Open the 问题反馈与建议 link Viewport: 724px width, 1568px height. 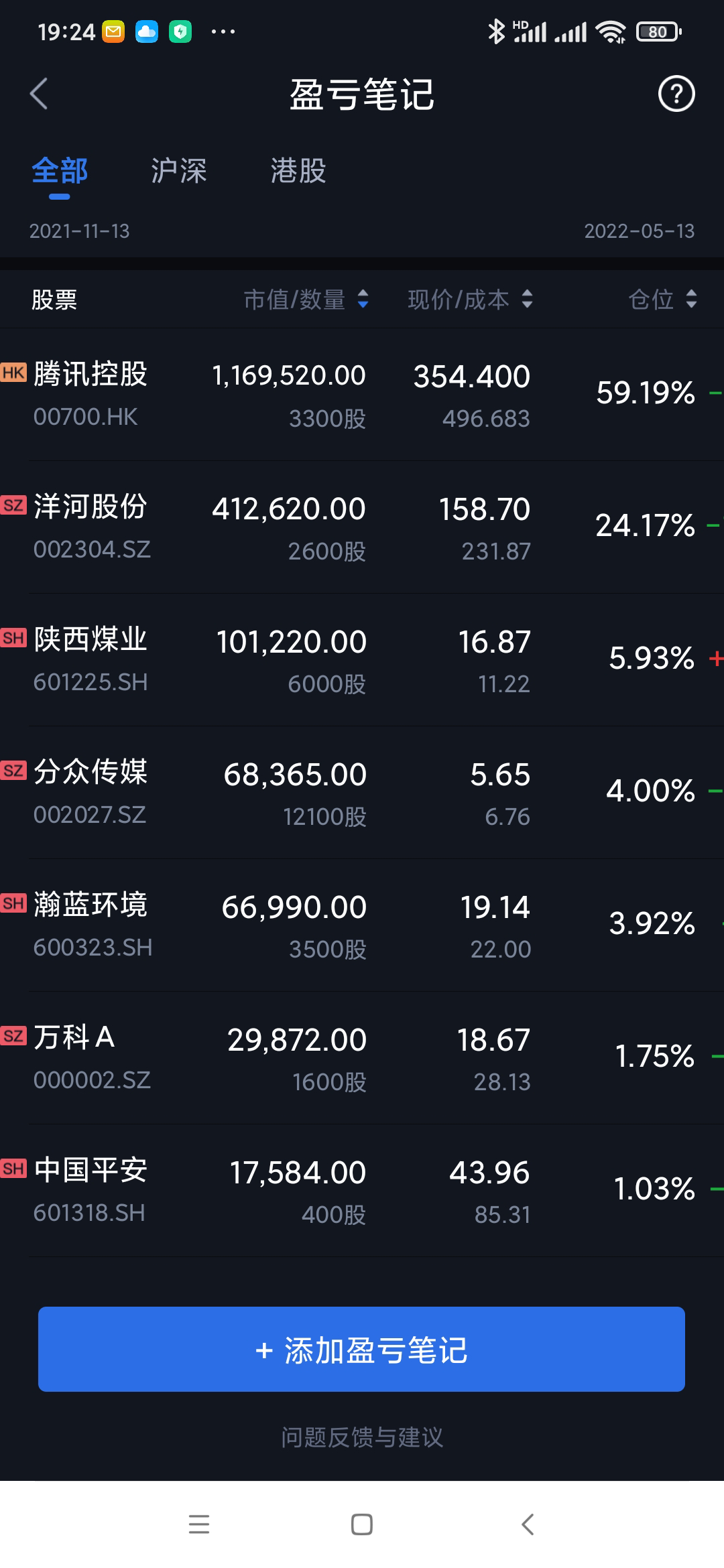362,1437
